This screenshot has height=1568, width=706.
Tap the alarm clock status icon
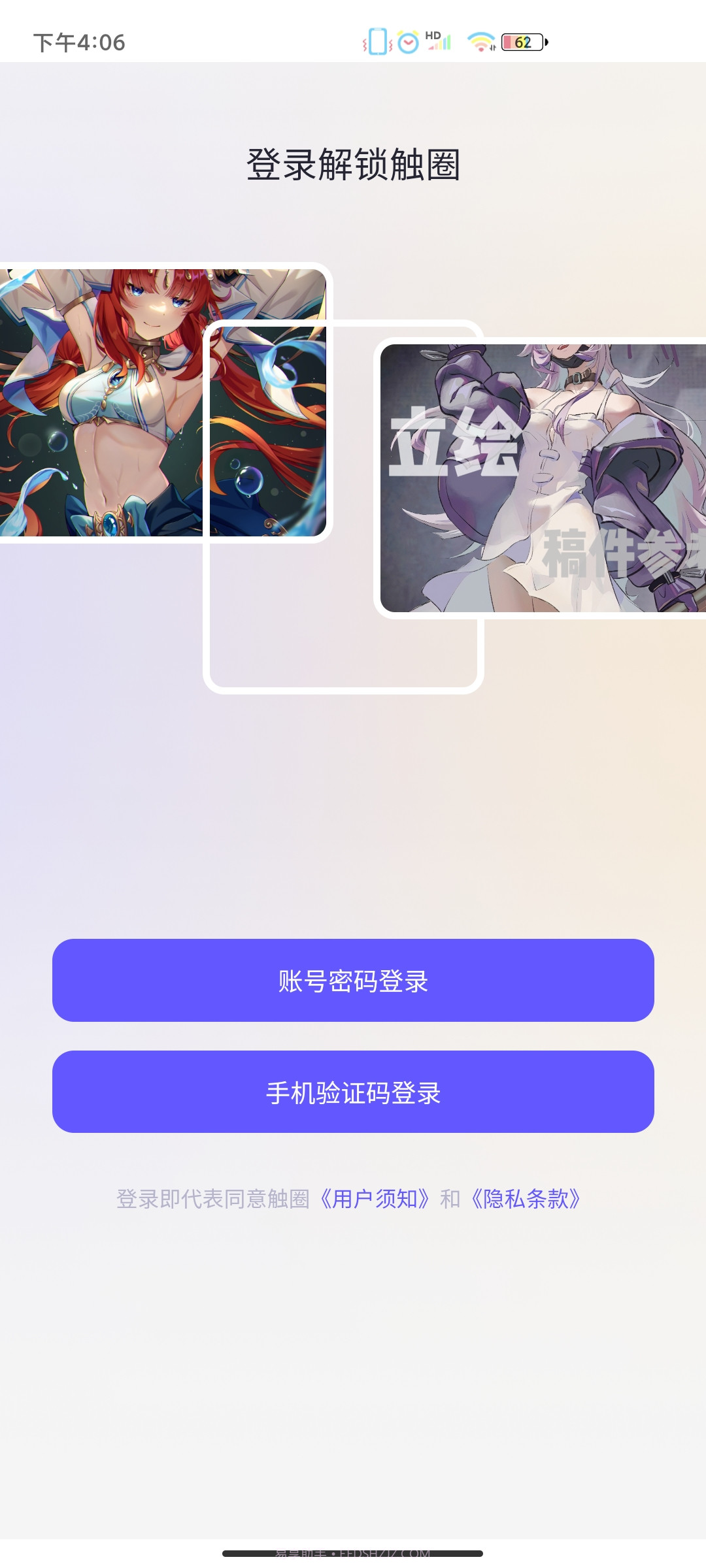(407, 42)
